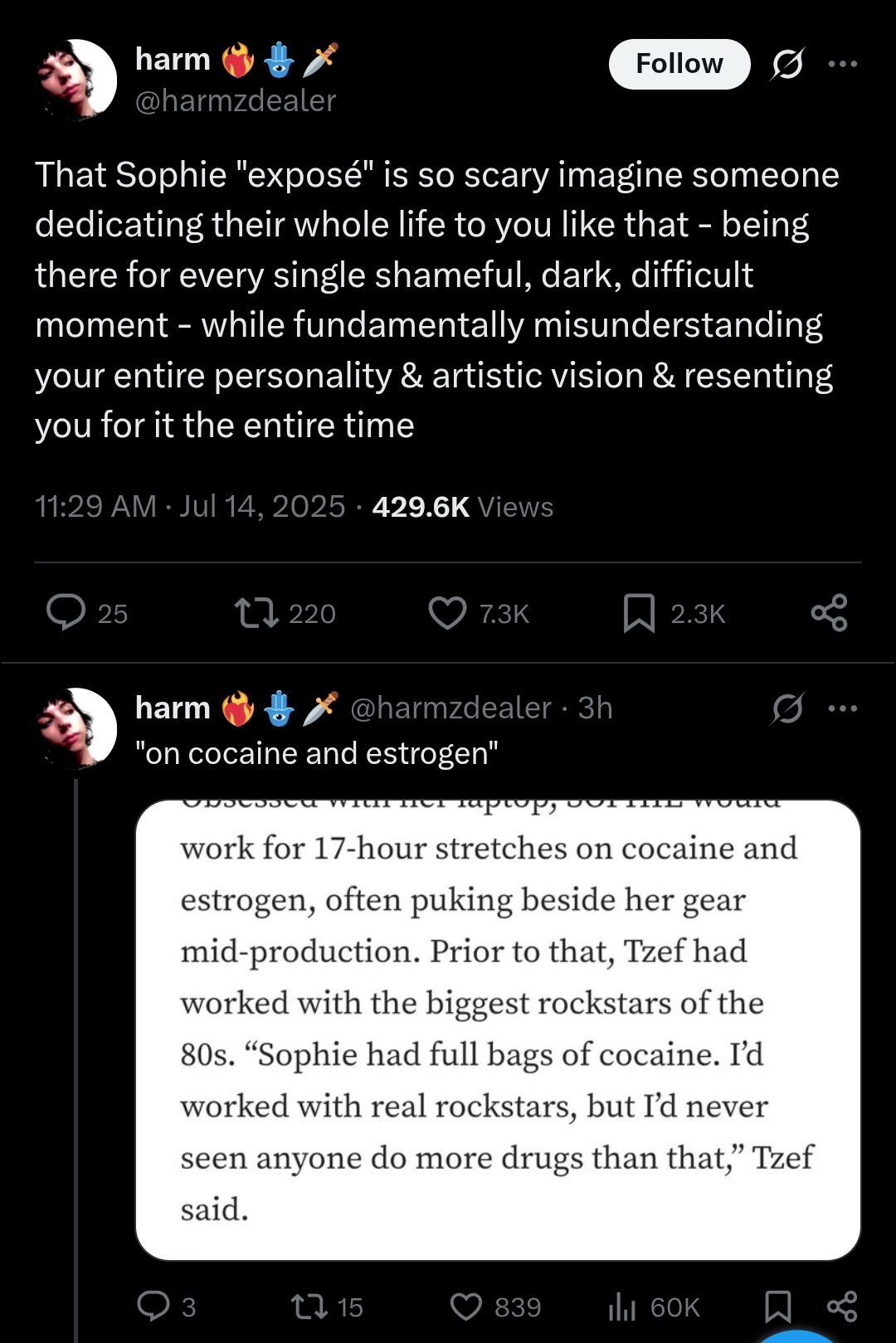
Task: Open the Grok icon beside the Follow button
Action: (x=786, y=64)
